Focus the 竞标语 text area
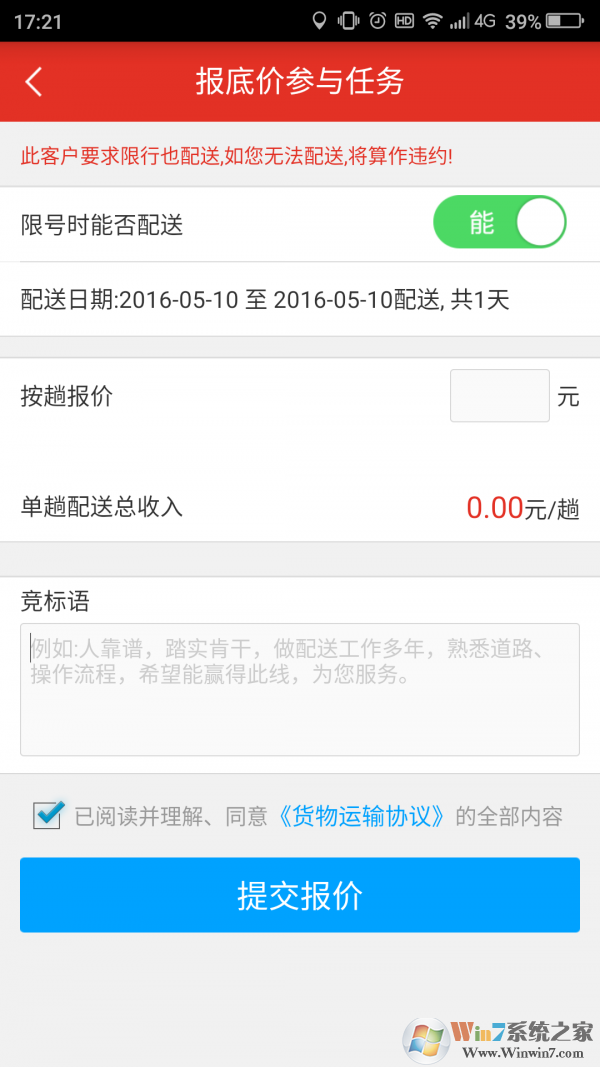The height and width of the screenshot is (1067, 600). click(300, 689)
